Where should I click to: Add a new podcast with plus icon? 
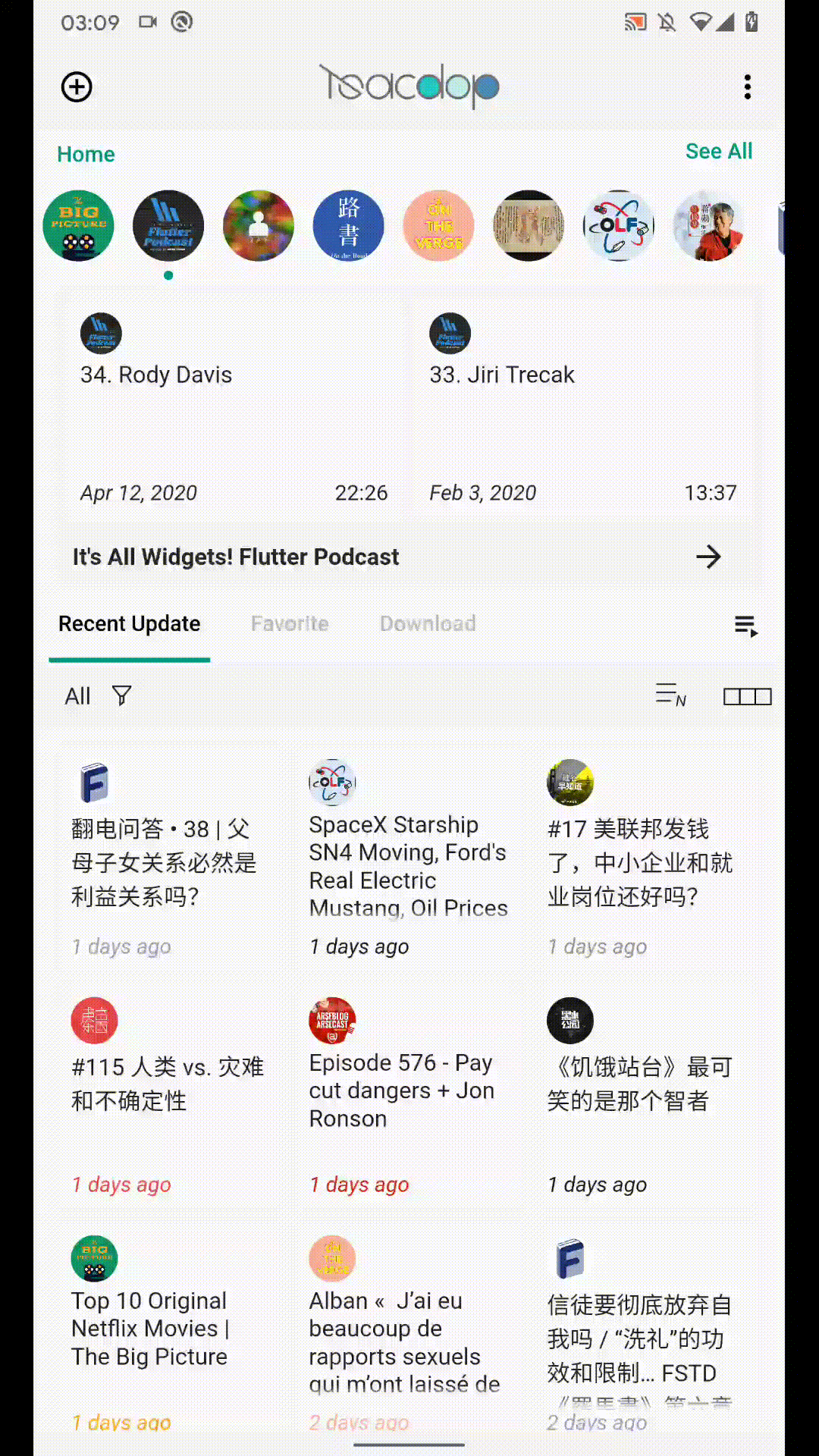pos(77,87)
